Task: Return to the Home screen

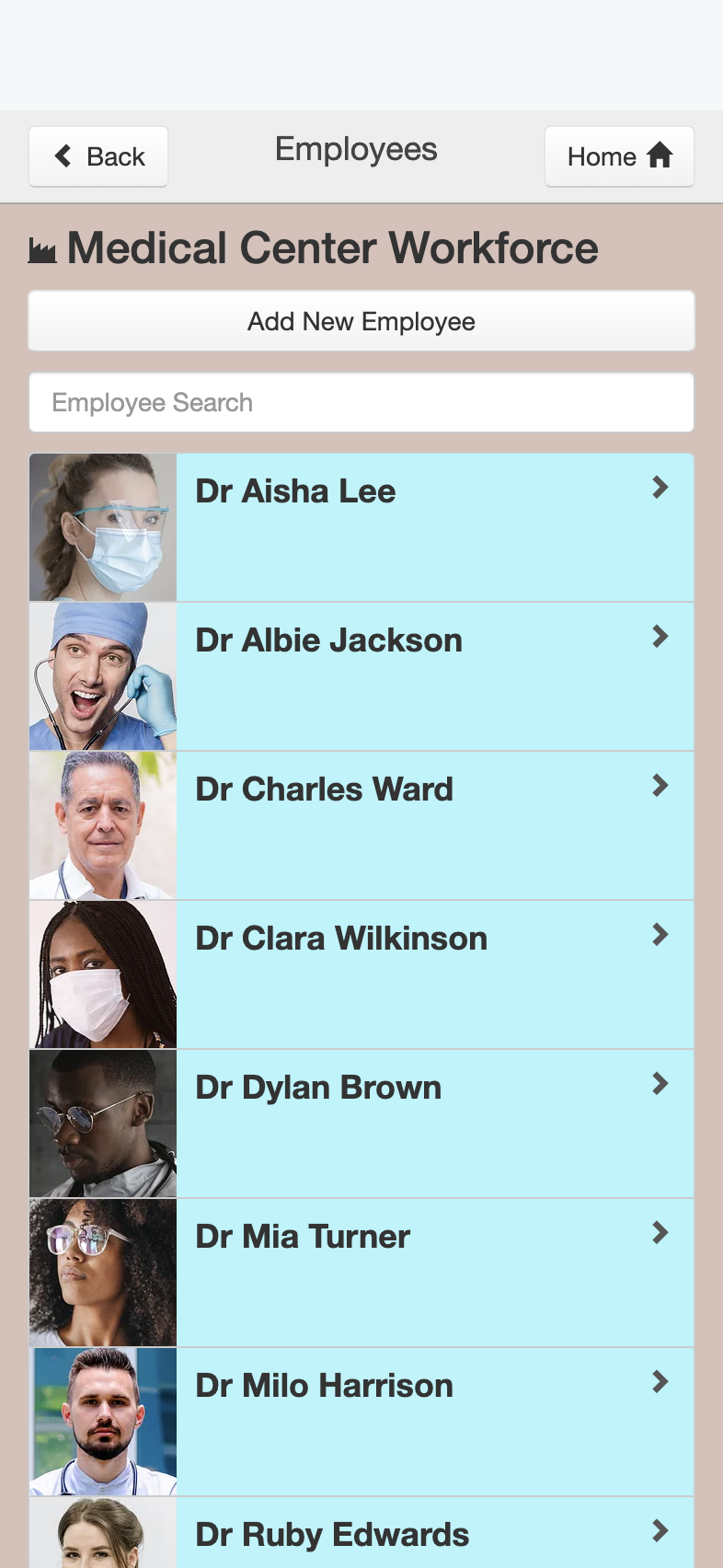Action: 619,156
